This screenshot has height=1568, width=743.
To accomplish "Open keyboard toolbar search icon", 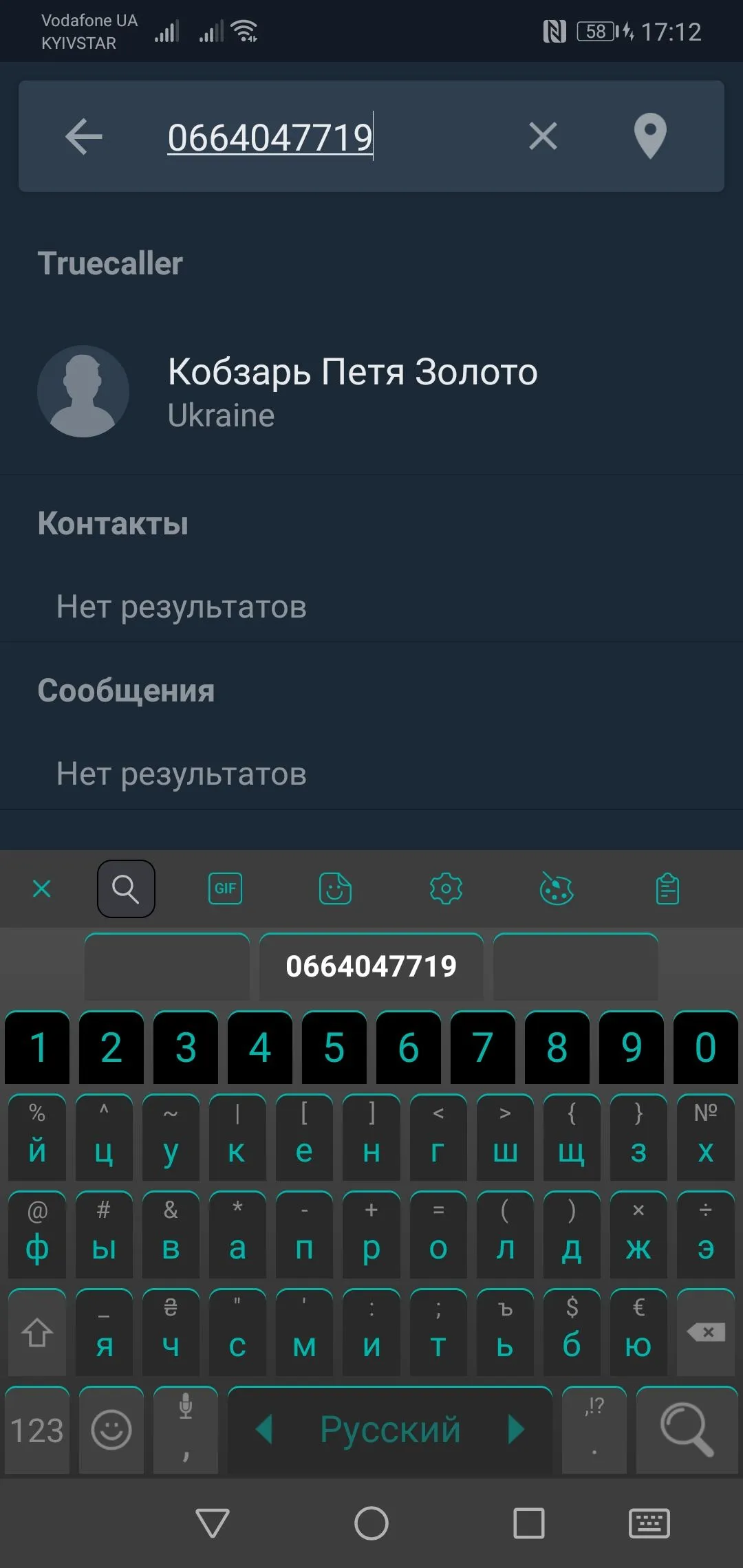I will pos(126,889).
